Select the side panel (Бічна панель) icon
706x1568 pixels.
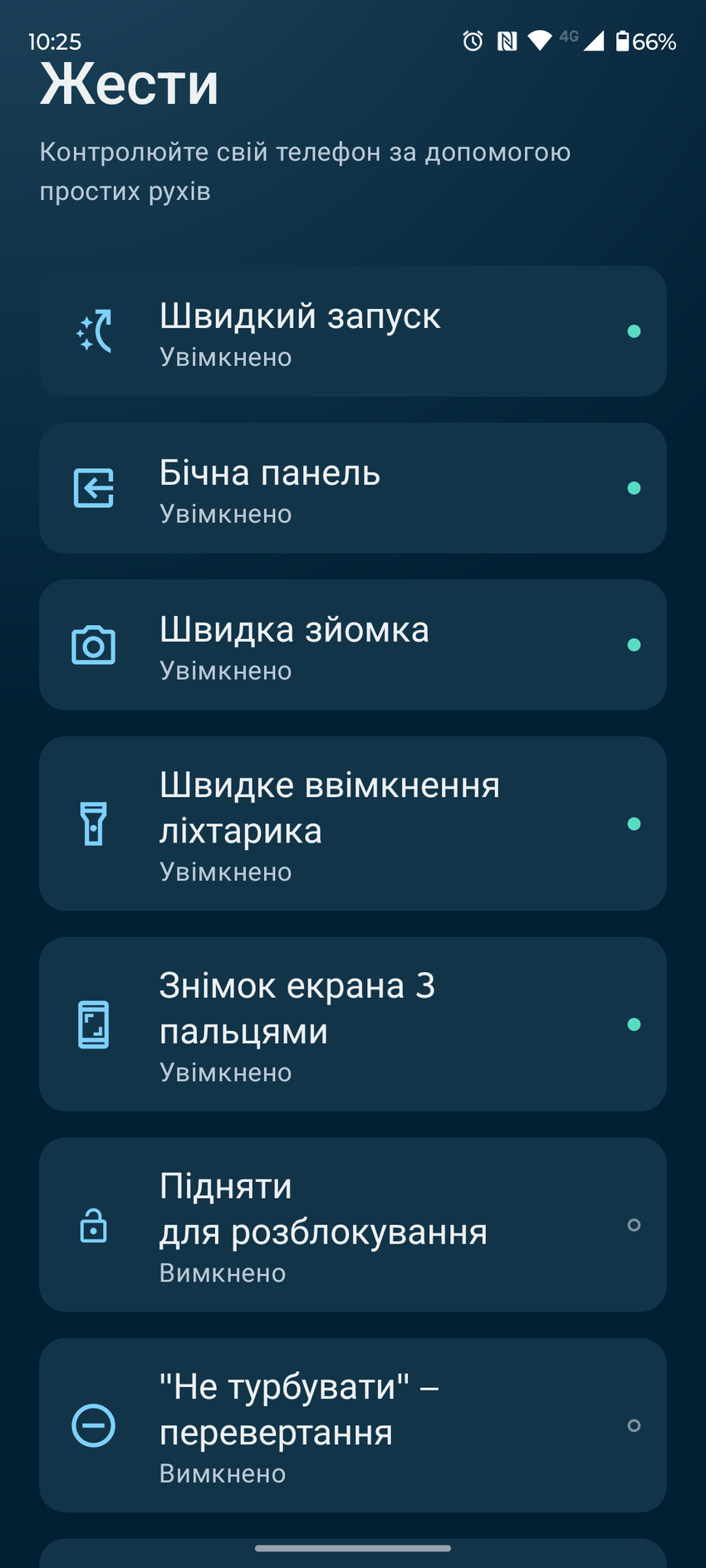point(94,488)
